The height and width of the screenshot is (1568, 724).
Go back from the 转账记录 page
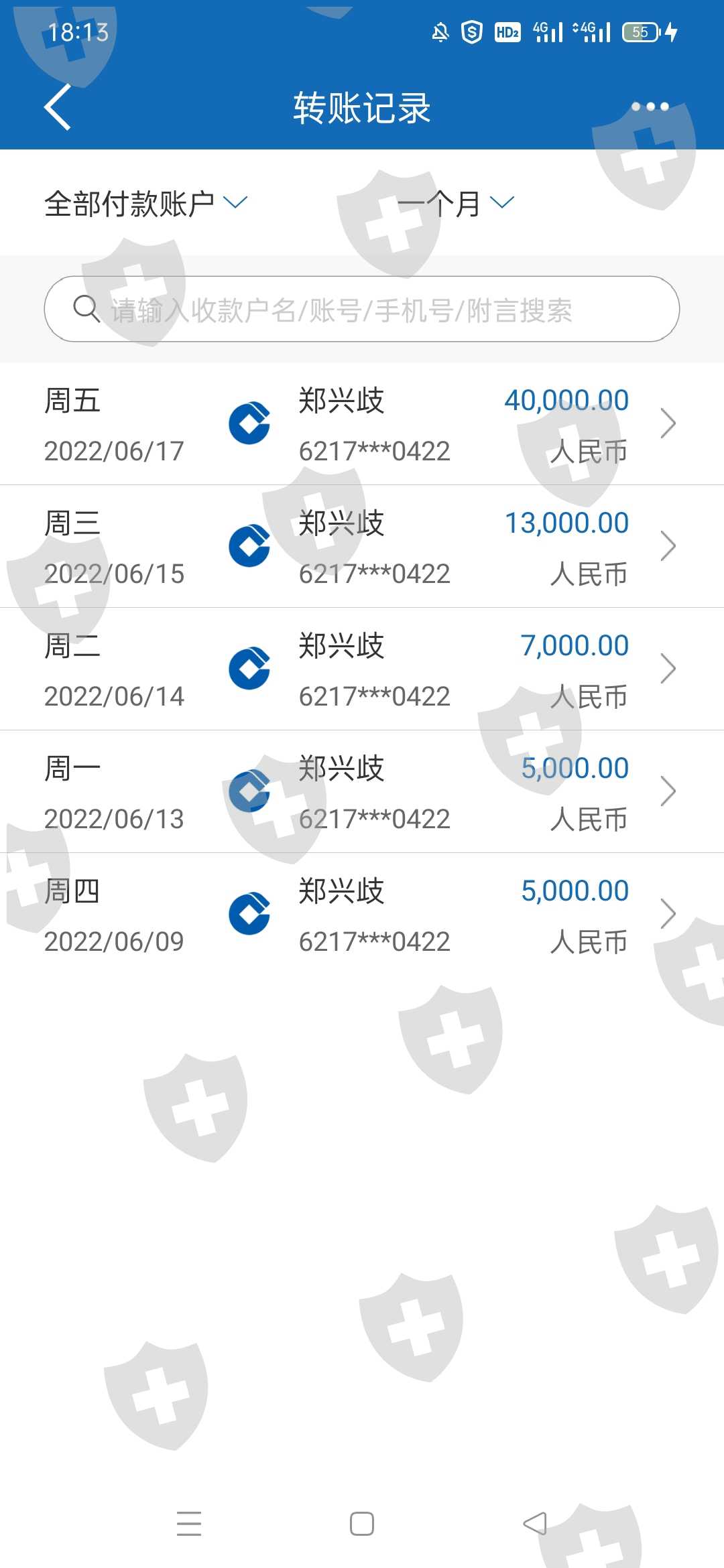58,107
